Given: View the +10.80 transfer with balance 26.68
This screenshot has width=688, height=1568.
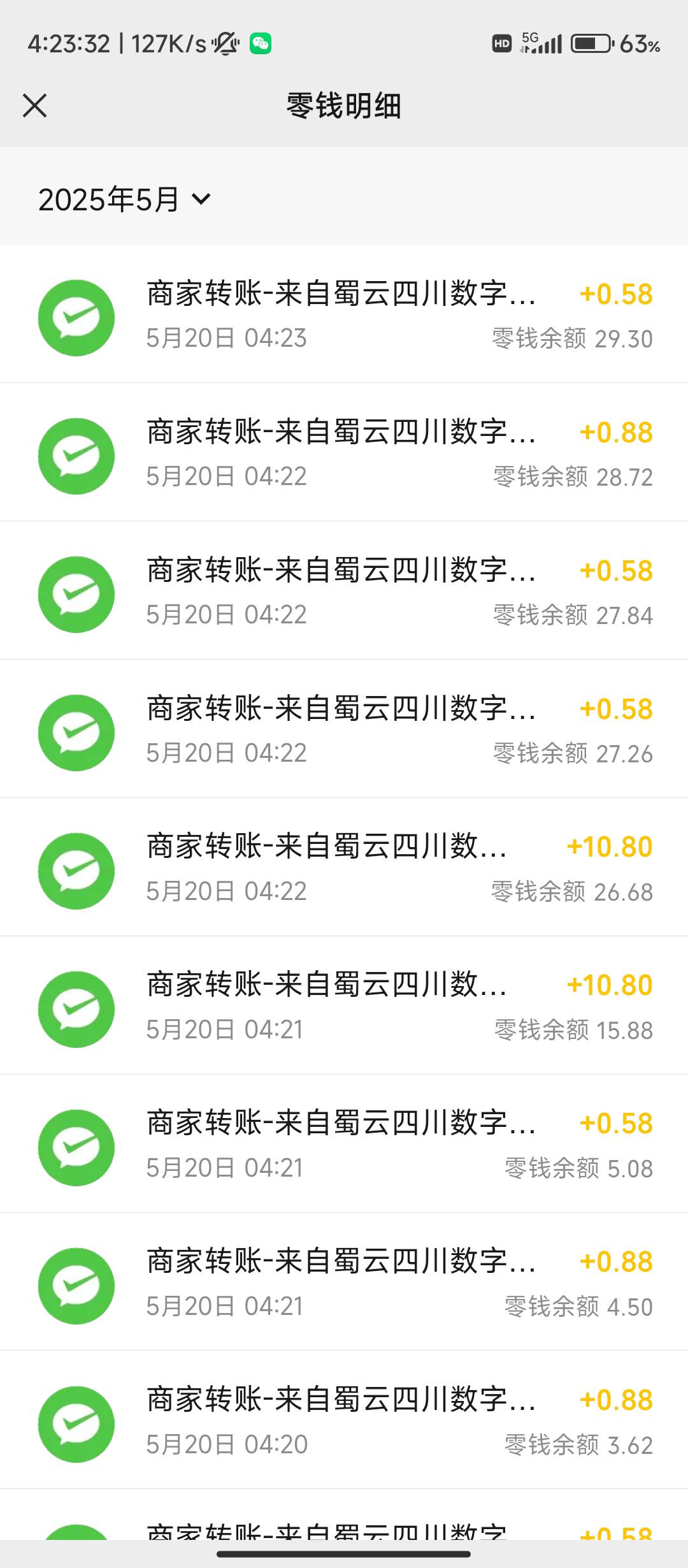Looking at the screenshot, I should 344,867.
